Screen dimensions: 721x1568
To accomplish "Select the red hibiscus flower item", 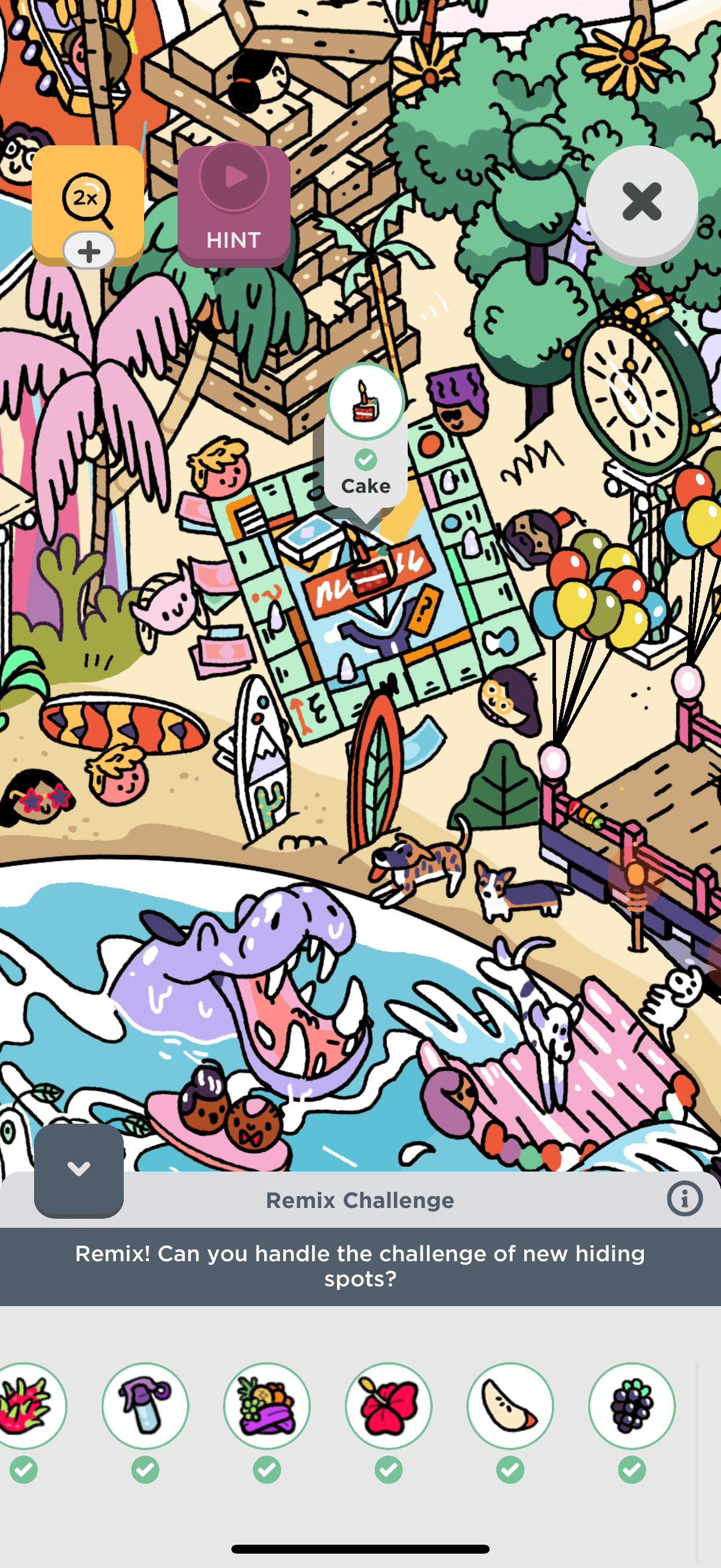I will [x=388, y=1405].
